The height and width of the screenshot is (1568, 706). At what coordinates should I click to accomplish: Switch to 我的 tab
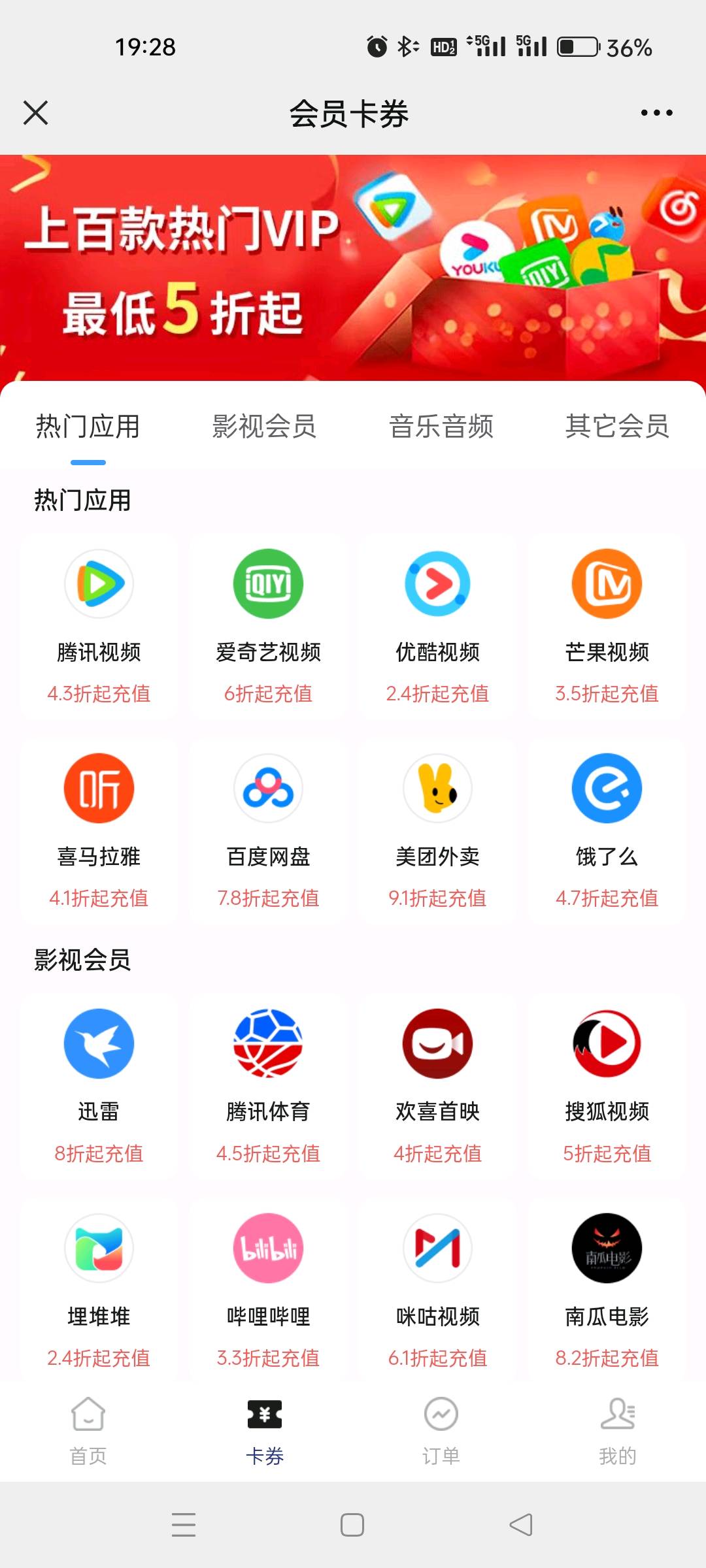coord(617,1431)
